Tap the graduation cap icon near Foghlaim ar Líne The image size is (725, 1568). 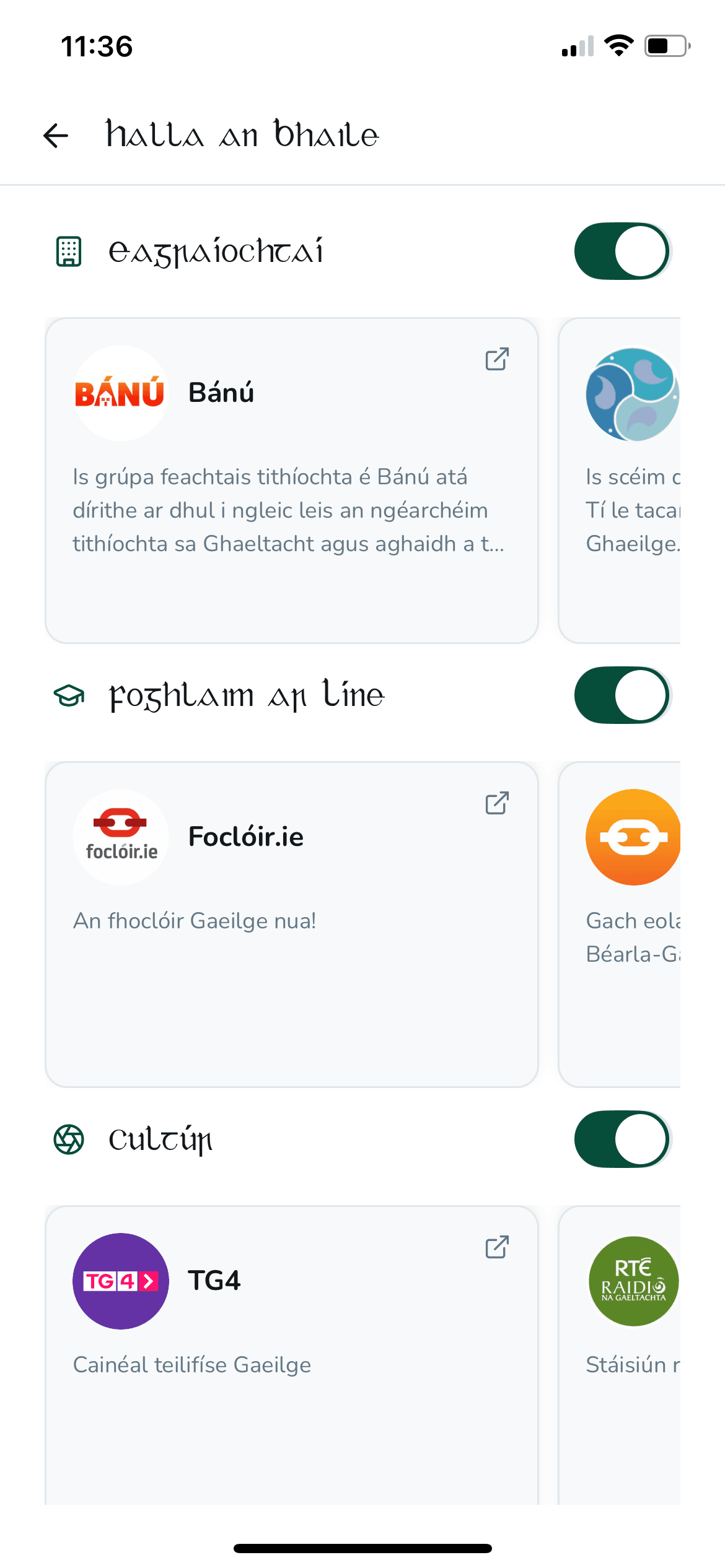(68, 695)
